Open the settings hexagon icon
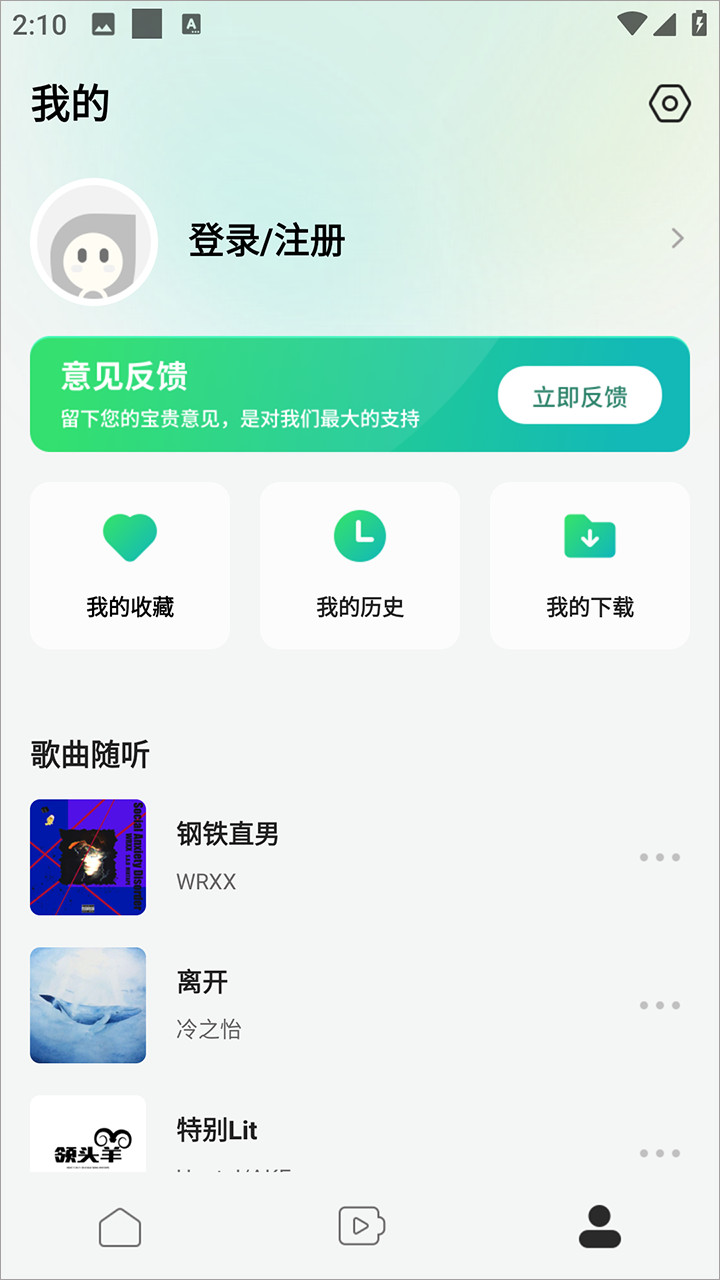The width and height of the screenshot is (720, 1280). (669, 103)
